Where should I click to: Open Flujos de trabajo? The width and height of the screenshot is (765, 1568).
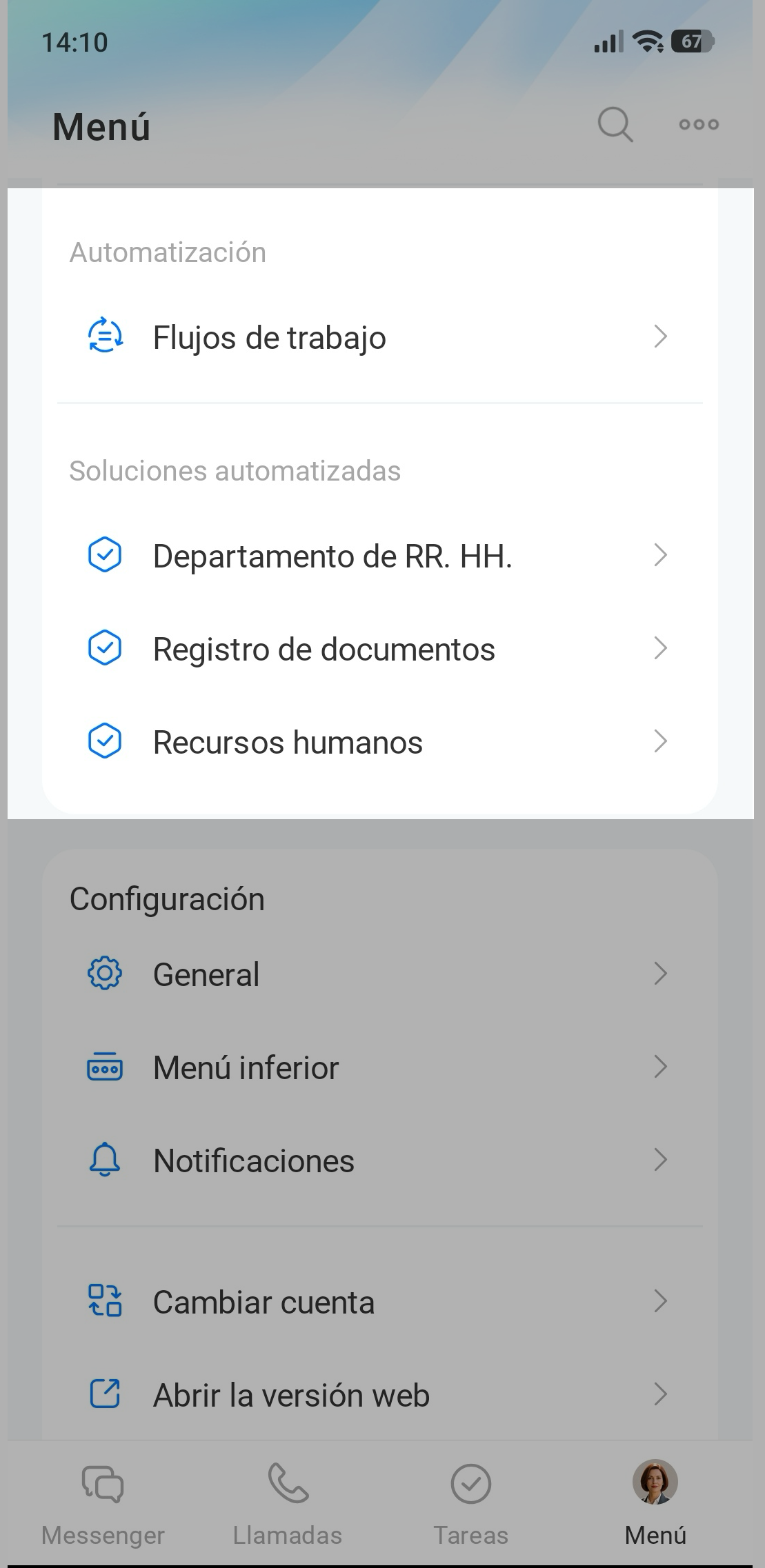(x=379, y=337)
